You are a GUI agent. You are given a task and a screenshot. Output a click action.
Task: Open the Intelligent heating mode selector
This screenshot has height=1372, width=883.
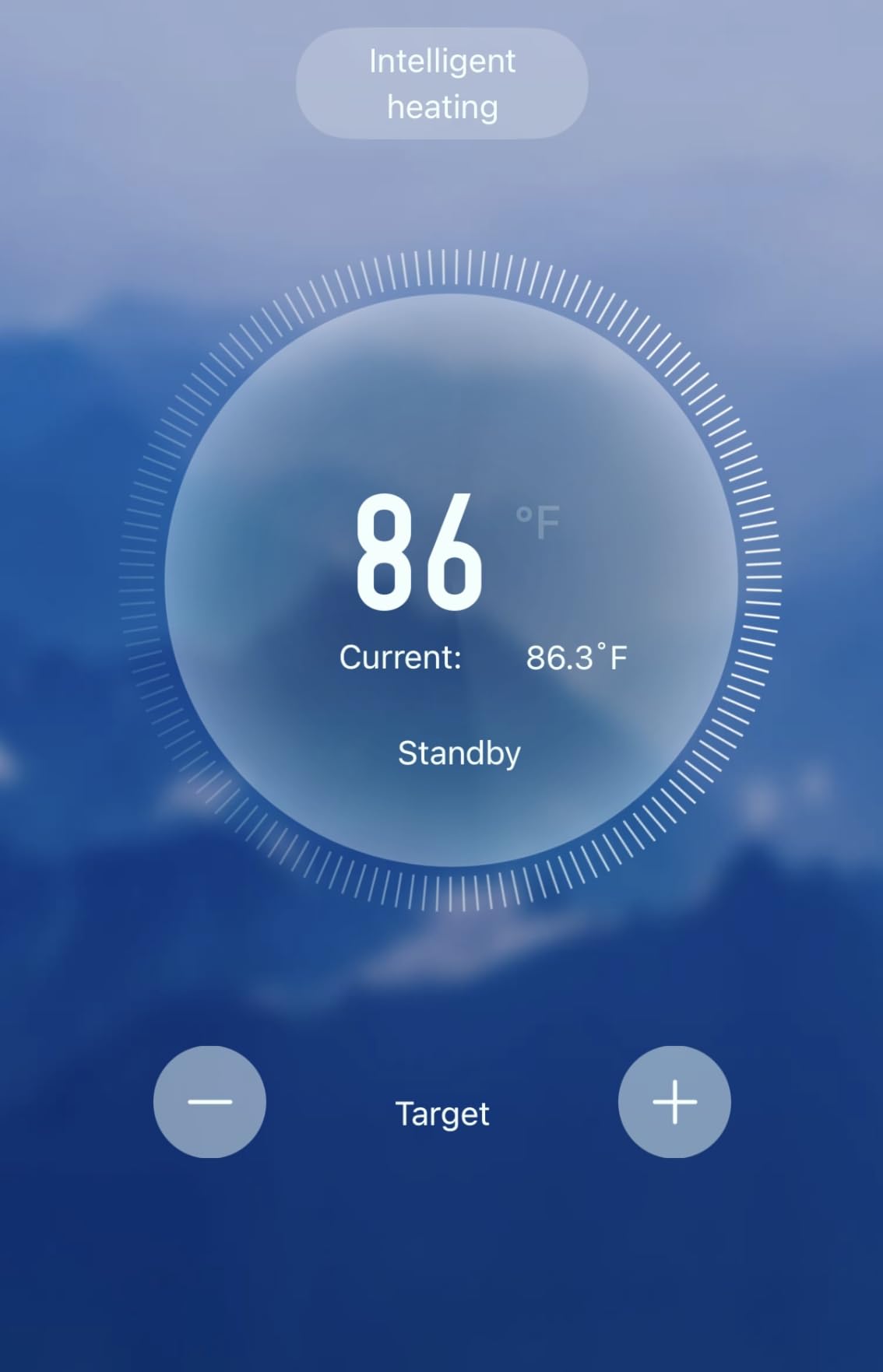coord(441,84)
